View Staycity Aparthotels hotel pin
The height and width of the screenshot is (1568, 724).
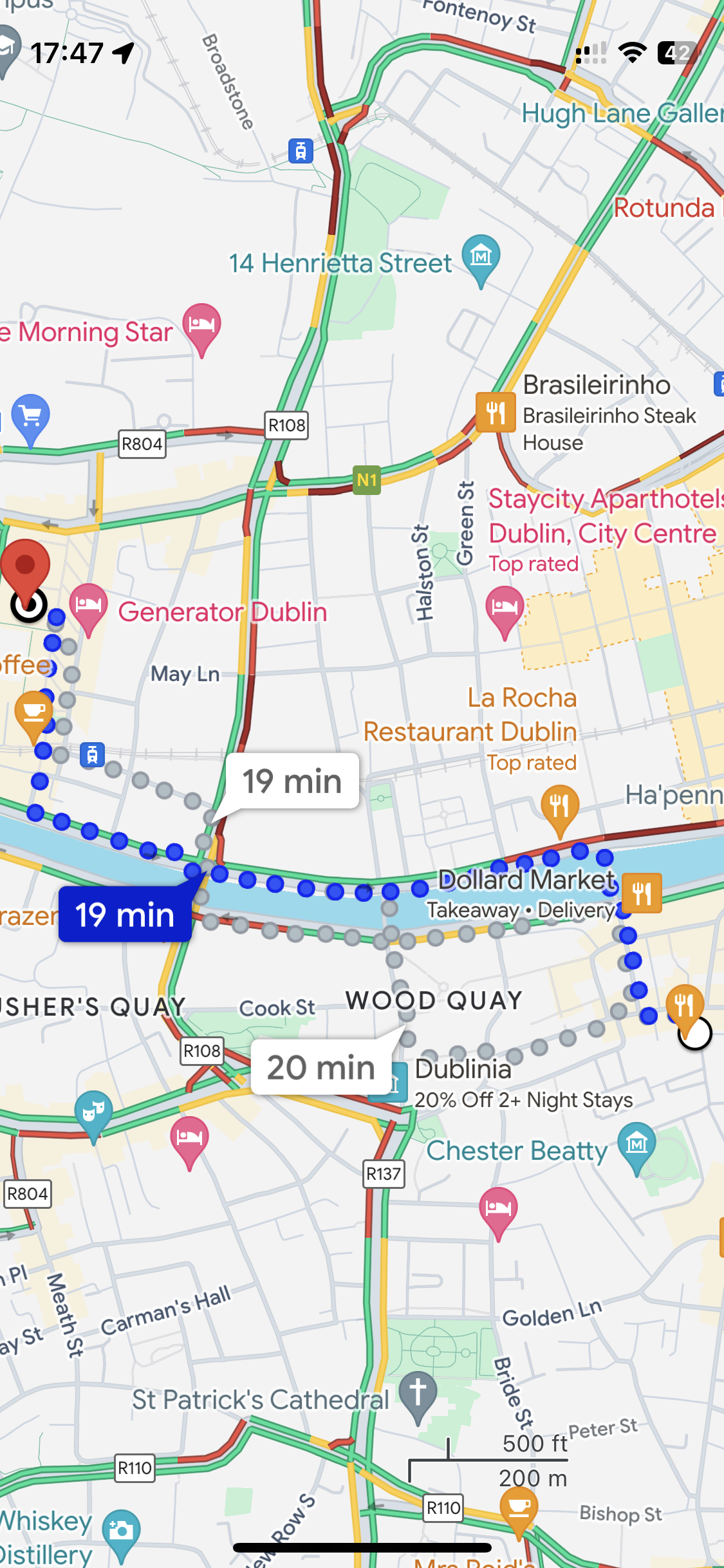pyautogui.click(x=505, y=608)
